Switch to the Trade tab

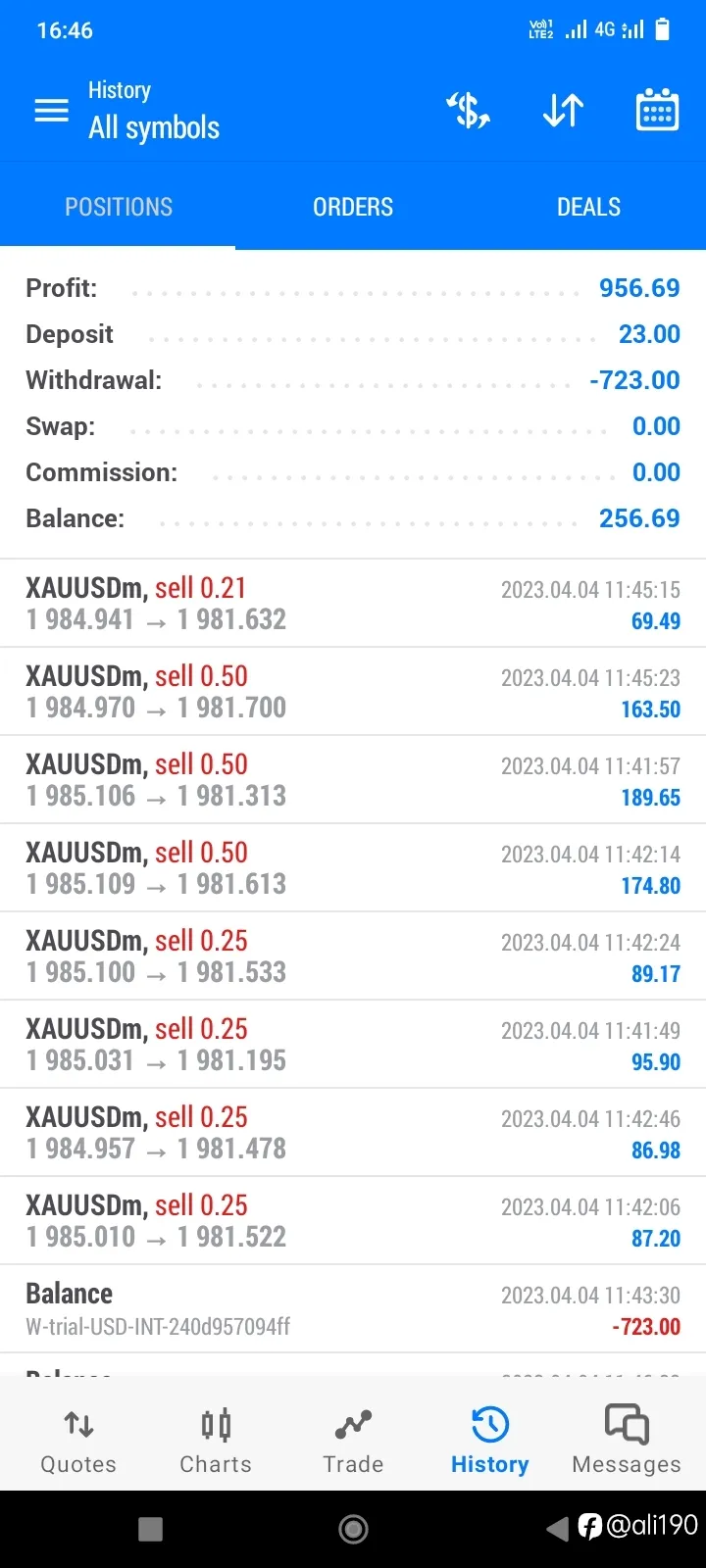click(353, 1441)
